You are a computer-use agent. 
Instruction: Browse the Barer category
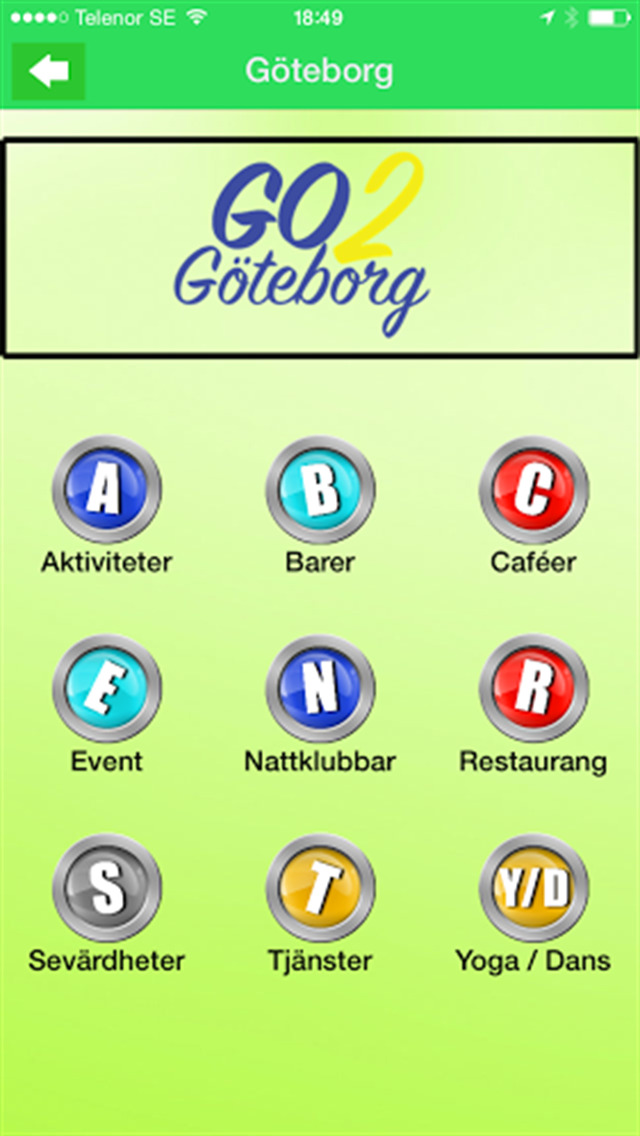pyautogui.click(x=320, y=490)
